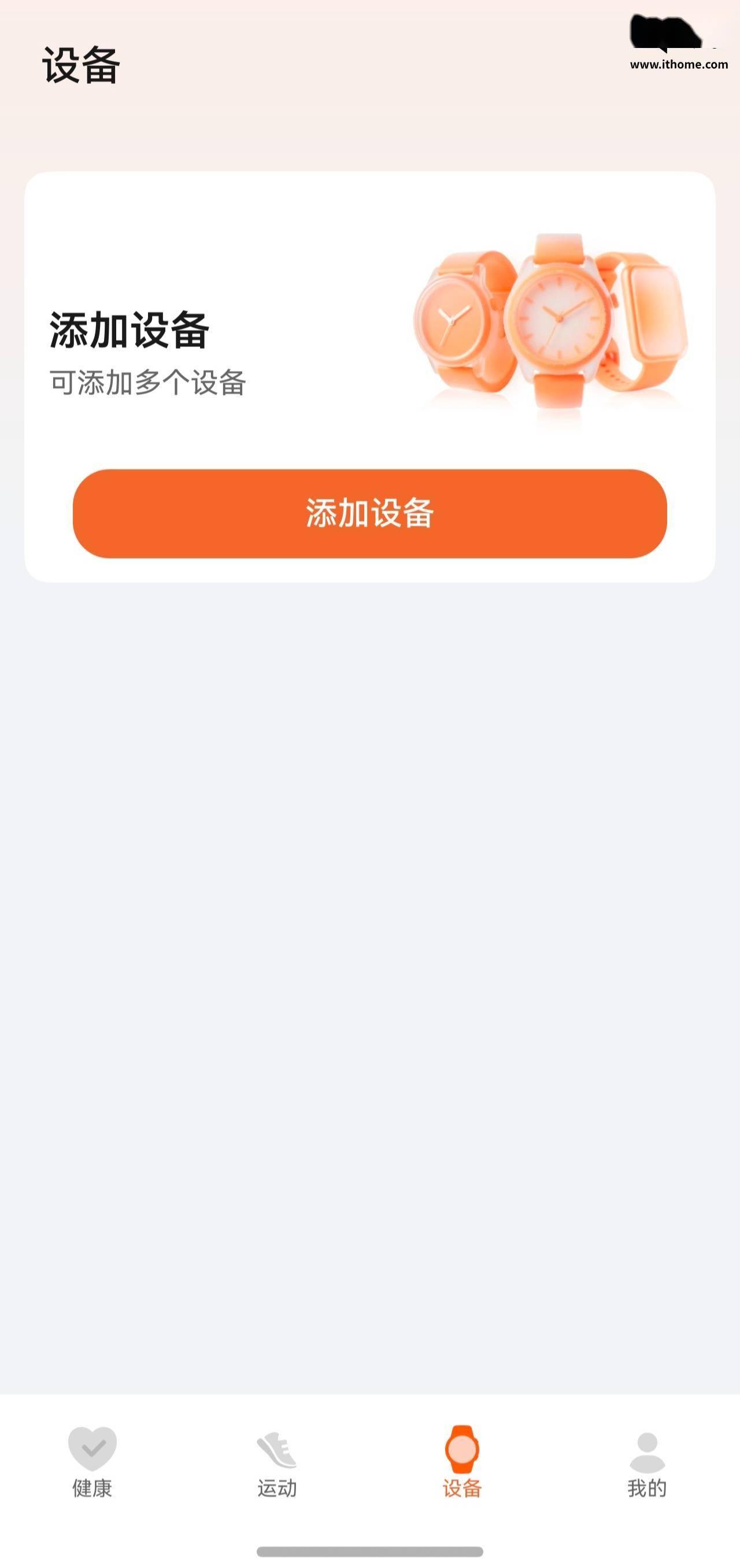Switch to the 健康 tab
Viewport: 740px width, 1568px height.
92,1462
